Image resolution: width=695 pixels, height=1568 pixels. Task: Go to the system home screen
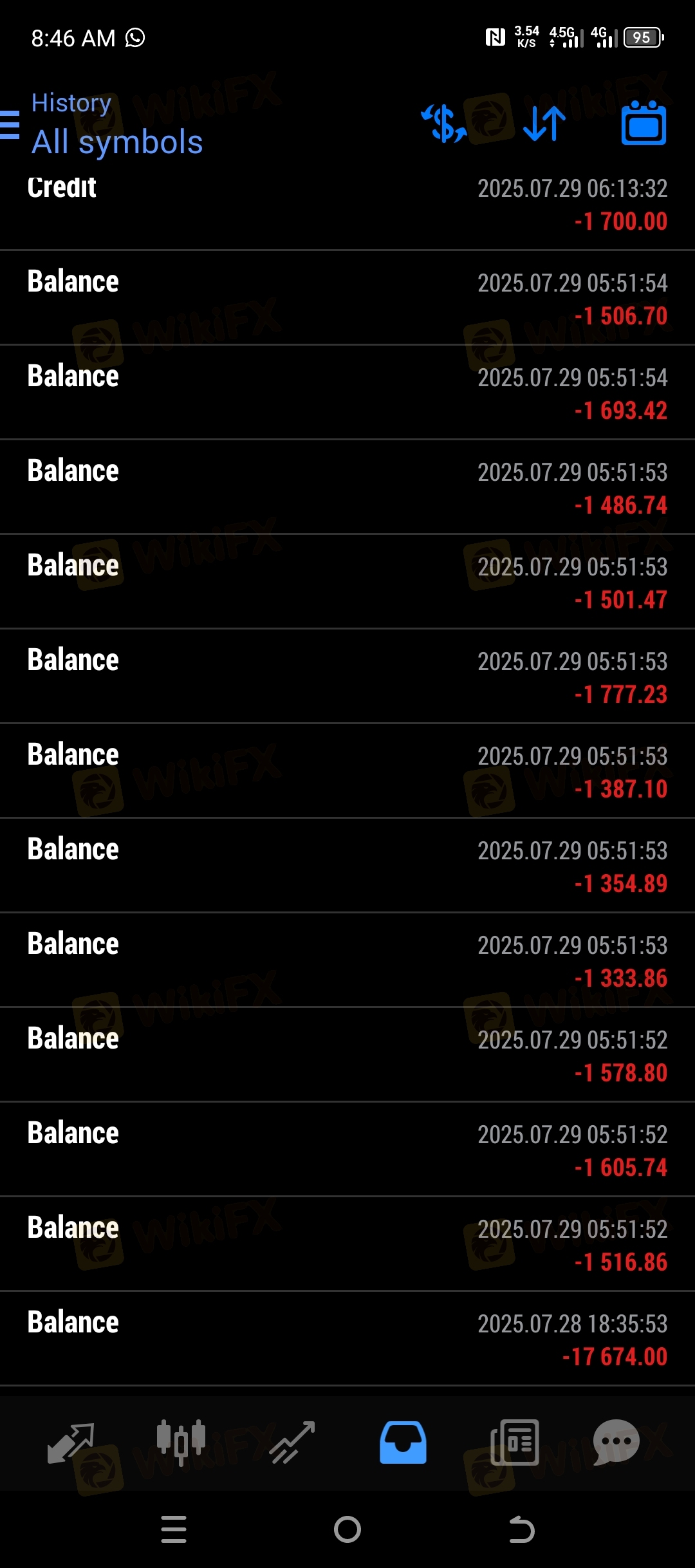(x=347, y=1529)
